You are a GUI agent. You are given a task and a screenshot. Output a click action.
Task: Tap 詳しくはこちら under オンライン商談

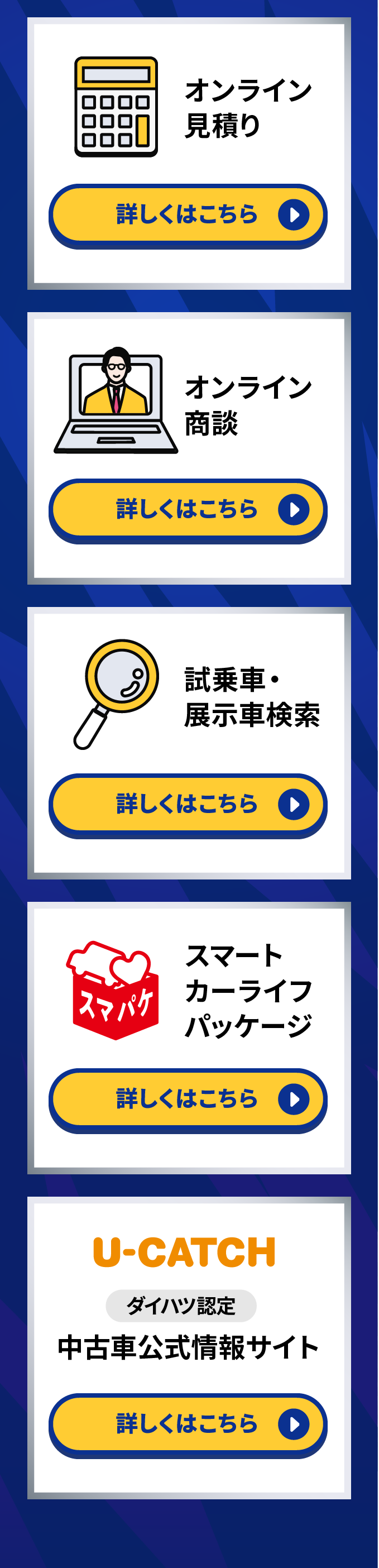[x=188, y=509]
